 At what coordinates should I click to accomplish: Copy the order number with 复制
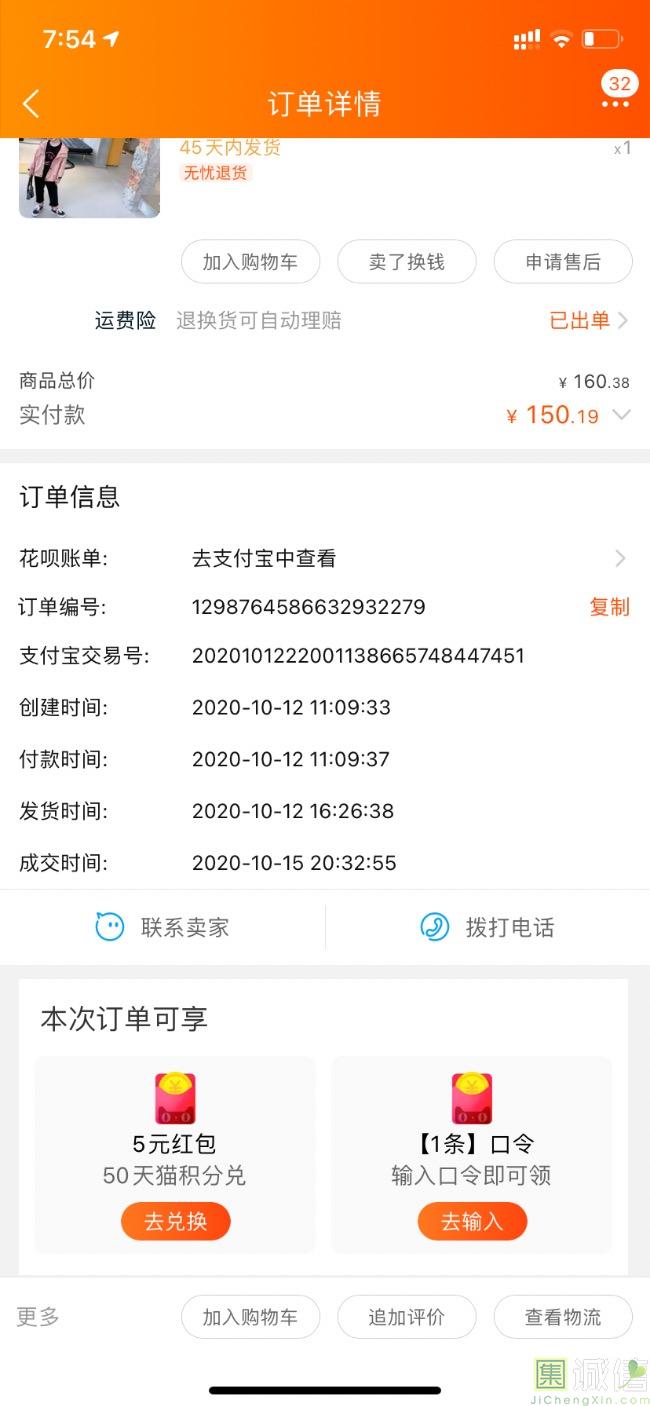point(609,607)
